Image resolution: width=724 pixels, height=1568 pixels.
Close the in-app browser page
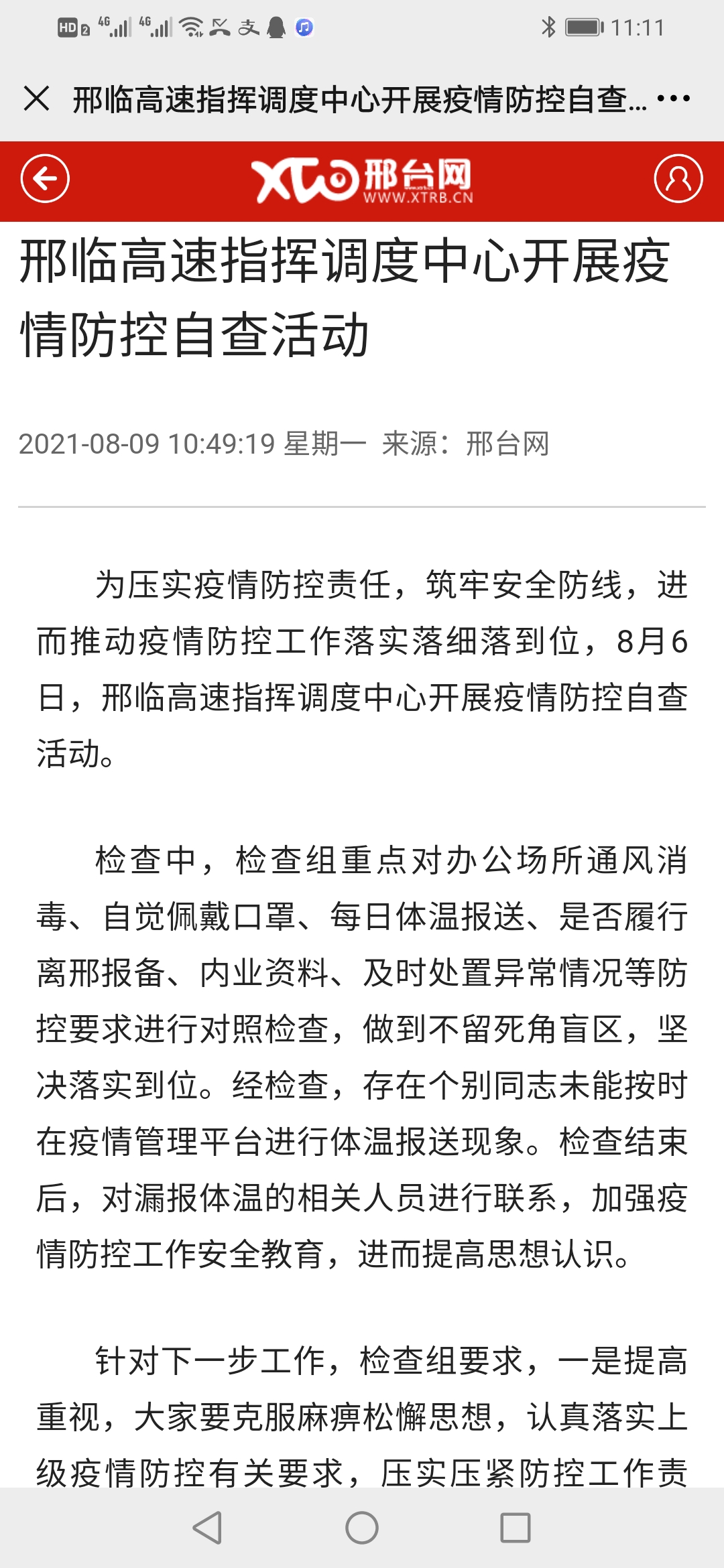point(36,99)
